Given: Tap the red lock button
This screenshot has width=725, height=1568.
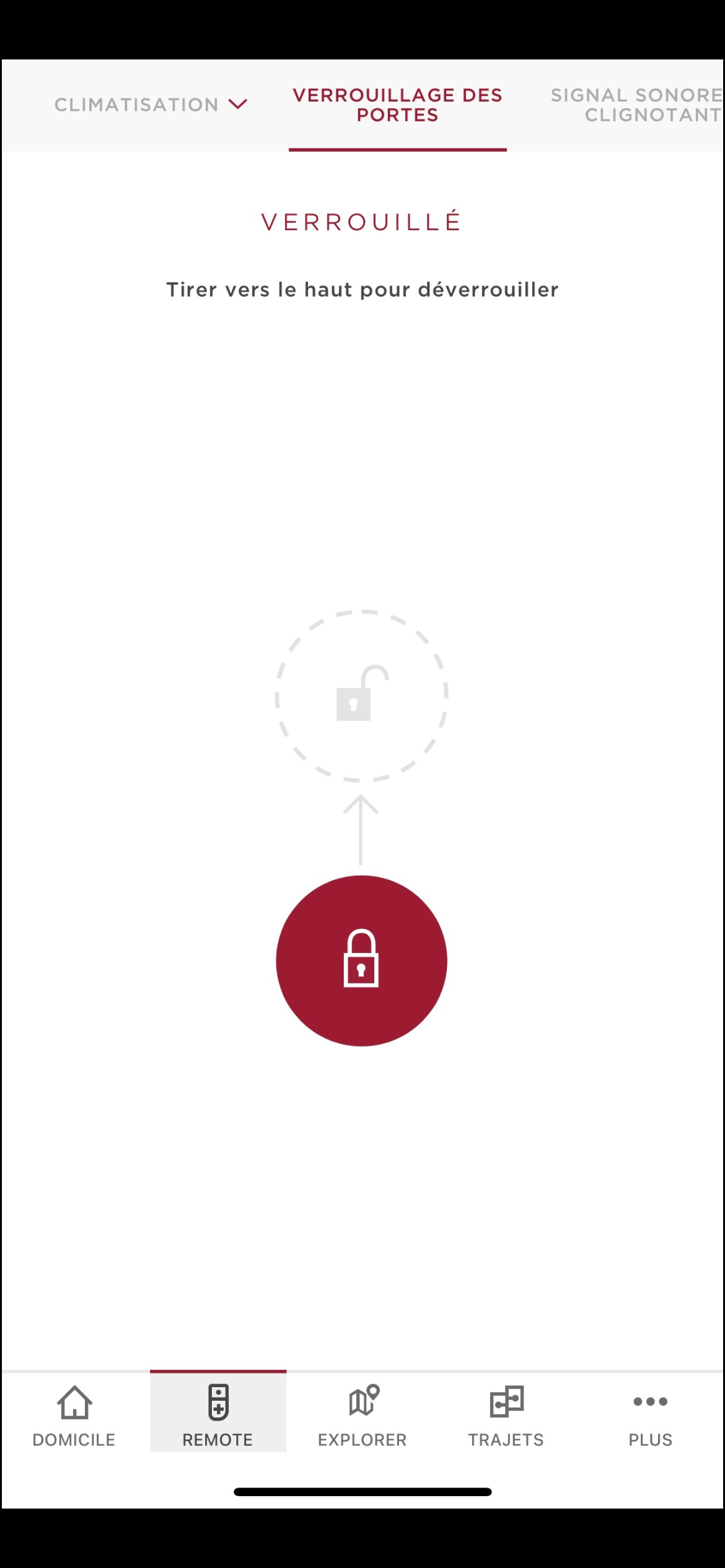Looking at the screenshot, I should pyautogui.click(x=361, y=960).
